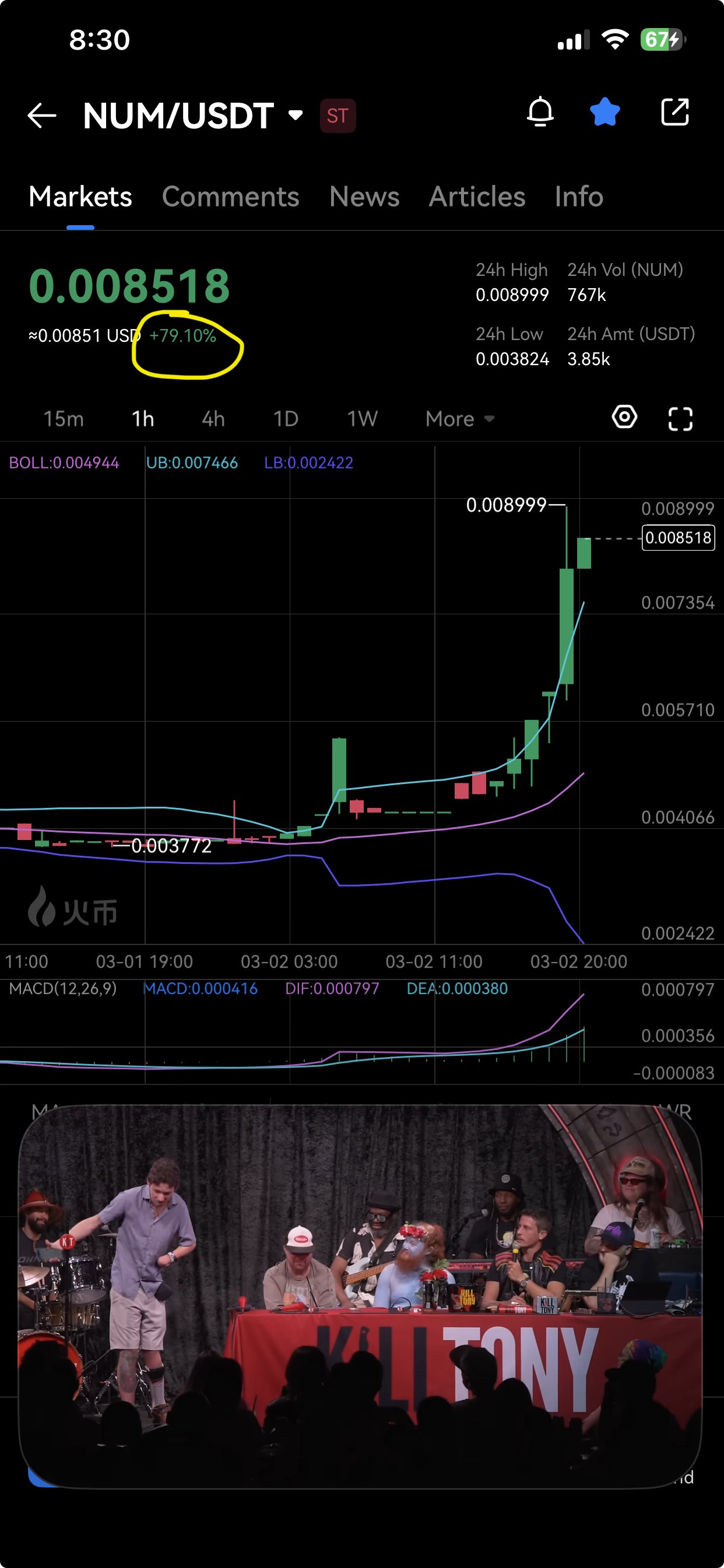Image resolution: width=724 pixels, height=1568 pixels.
Task: Switch to the News tab
Action: point(364,197)
